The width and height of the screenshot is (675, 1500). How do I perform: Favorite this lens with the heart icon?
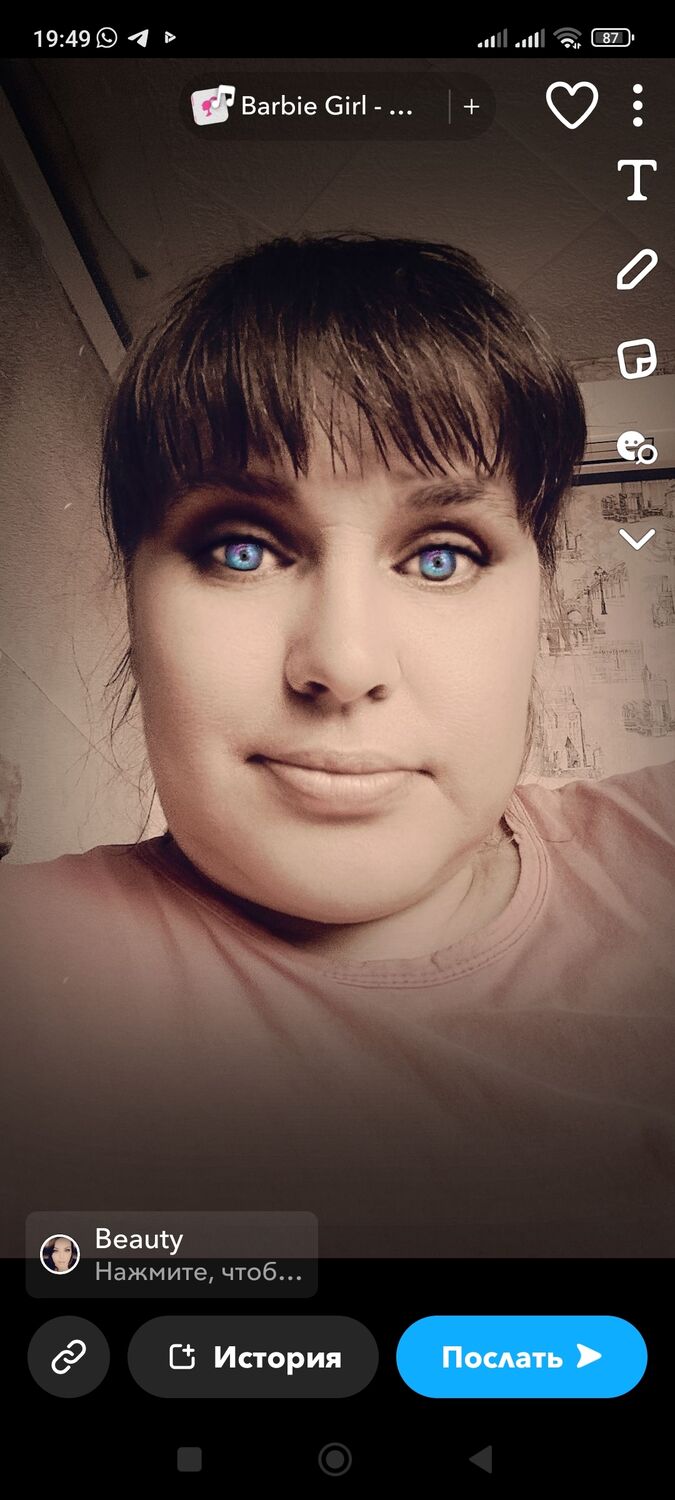click(x=572, y=106)
